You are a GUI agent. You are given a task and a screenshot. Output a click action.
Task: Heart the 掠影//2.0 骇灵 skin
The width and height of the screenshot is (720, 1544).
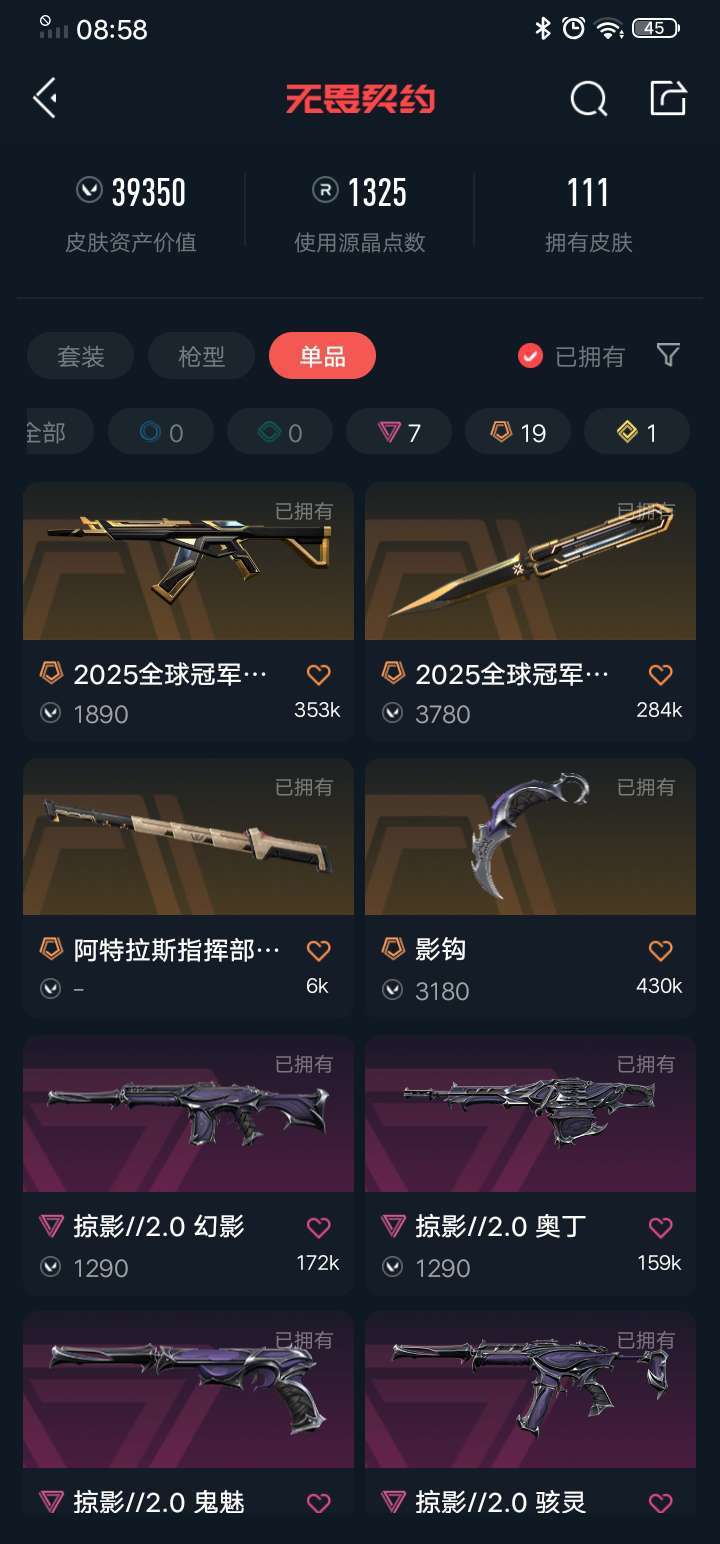(x=660, y=1503)
